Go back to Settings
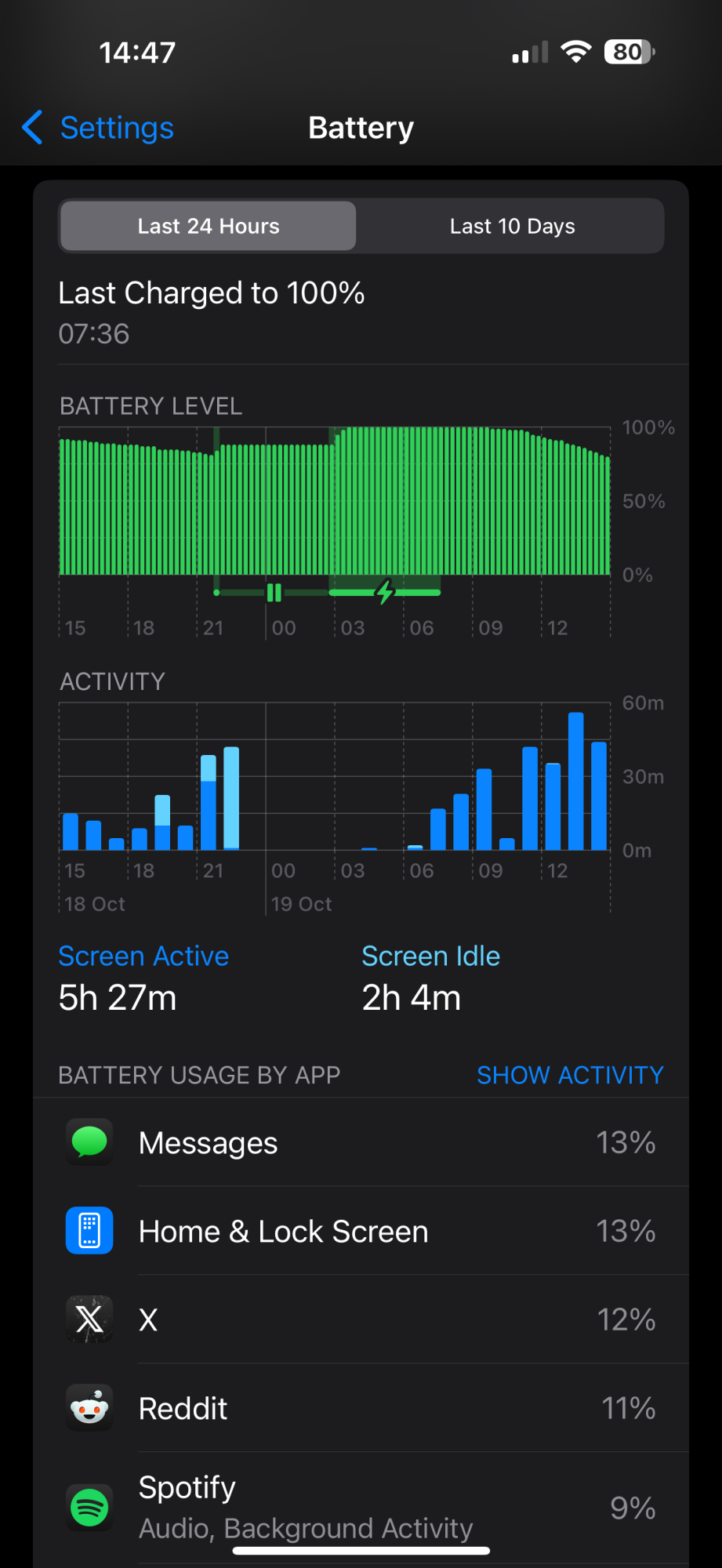Screen dimensions: 722x1568 (x=99, y=128)
